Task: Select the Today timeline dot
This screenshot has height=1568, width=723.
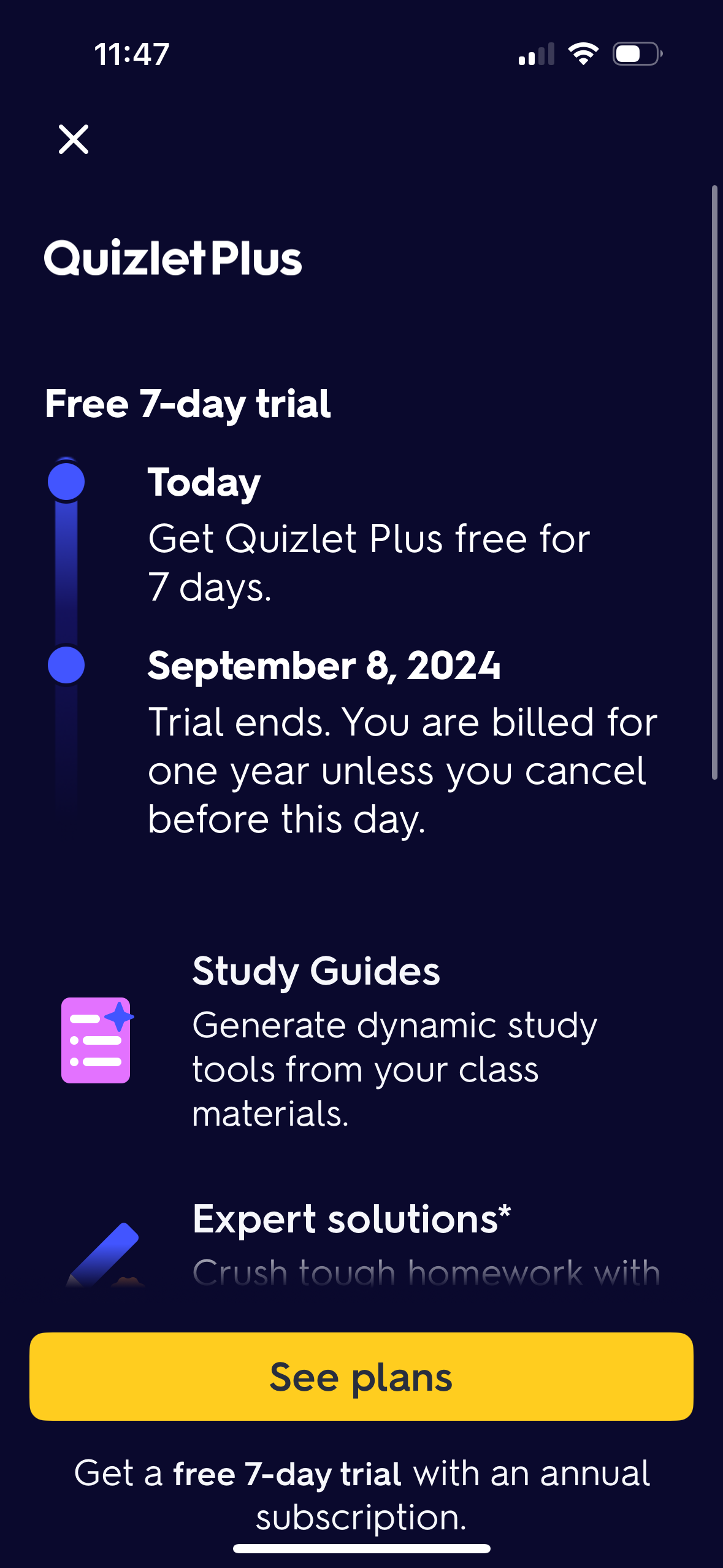Action: pyautogui.click(x=66, y=482)
